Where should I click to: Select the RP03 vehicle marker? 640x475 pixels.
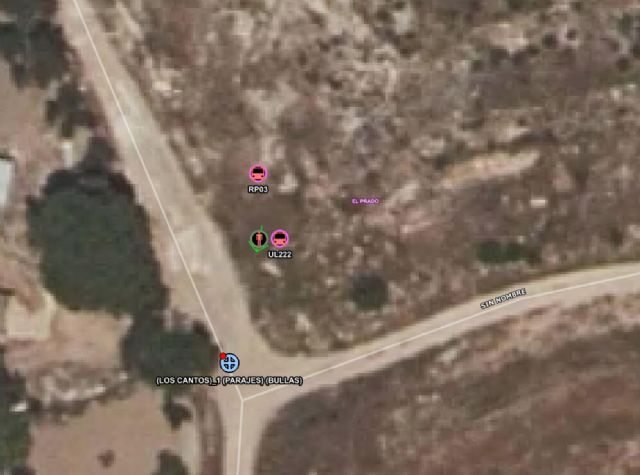257,173
